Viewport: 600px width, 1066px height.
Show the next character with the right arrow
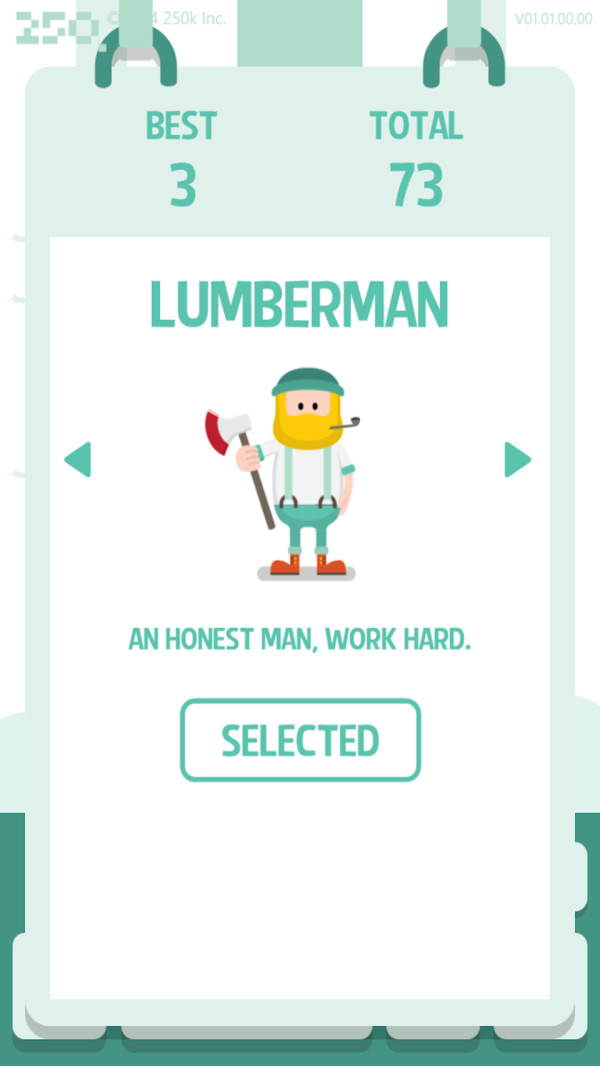tap(517, 460)
